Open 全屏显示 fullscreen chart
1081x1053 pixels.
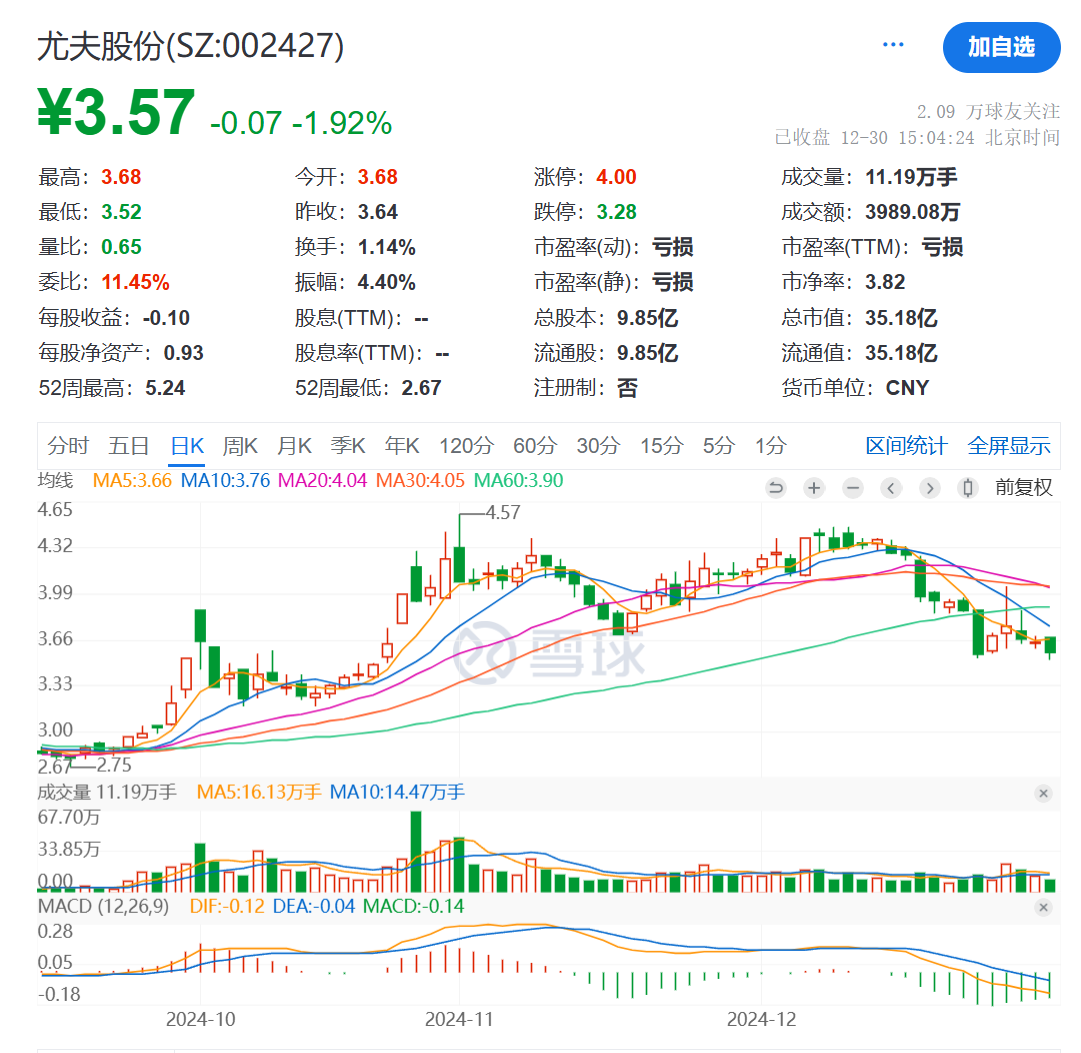pyautogui.click(x=1009, y=446)
